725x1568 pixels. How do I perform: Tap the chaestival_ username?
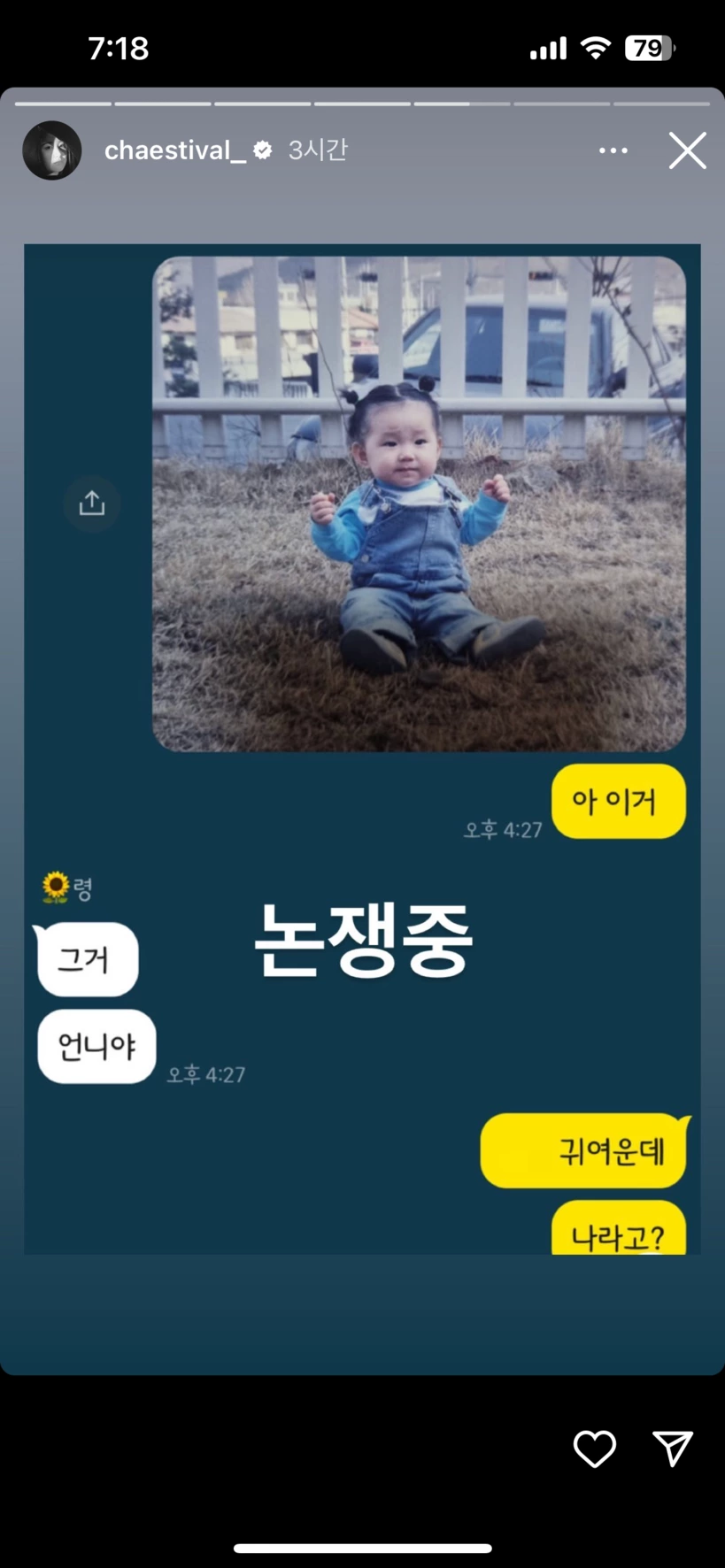[174, 150]
